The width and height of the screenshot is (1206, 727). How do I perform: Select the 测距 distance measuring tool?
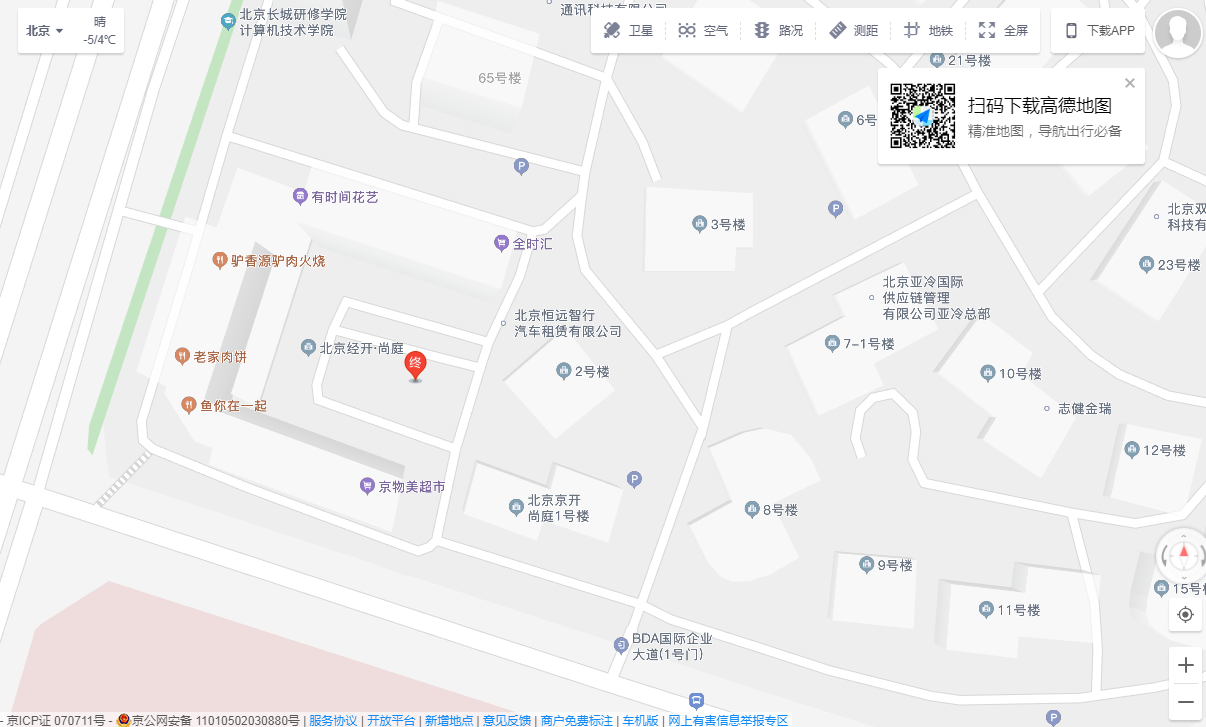(x=853, y=31)
